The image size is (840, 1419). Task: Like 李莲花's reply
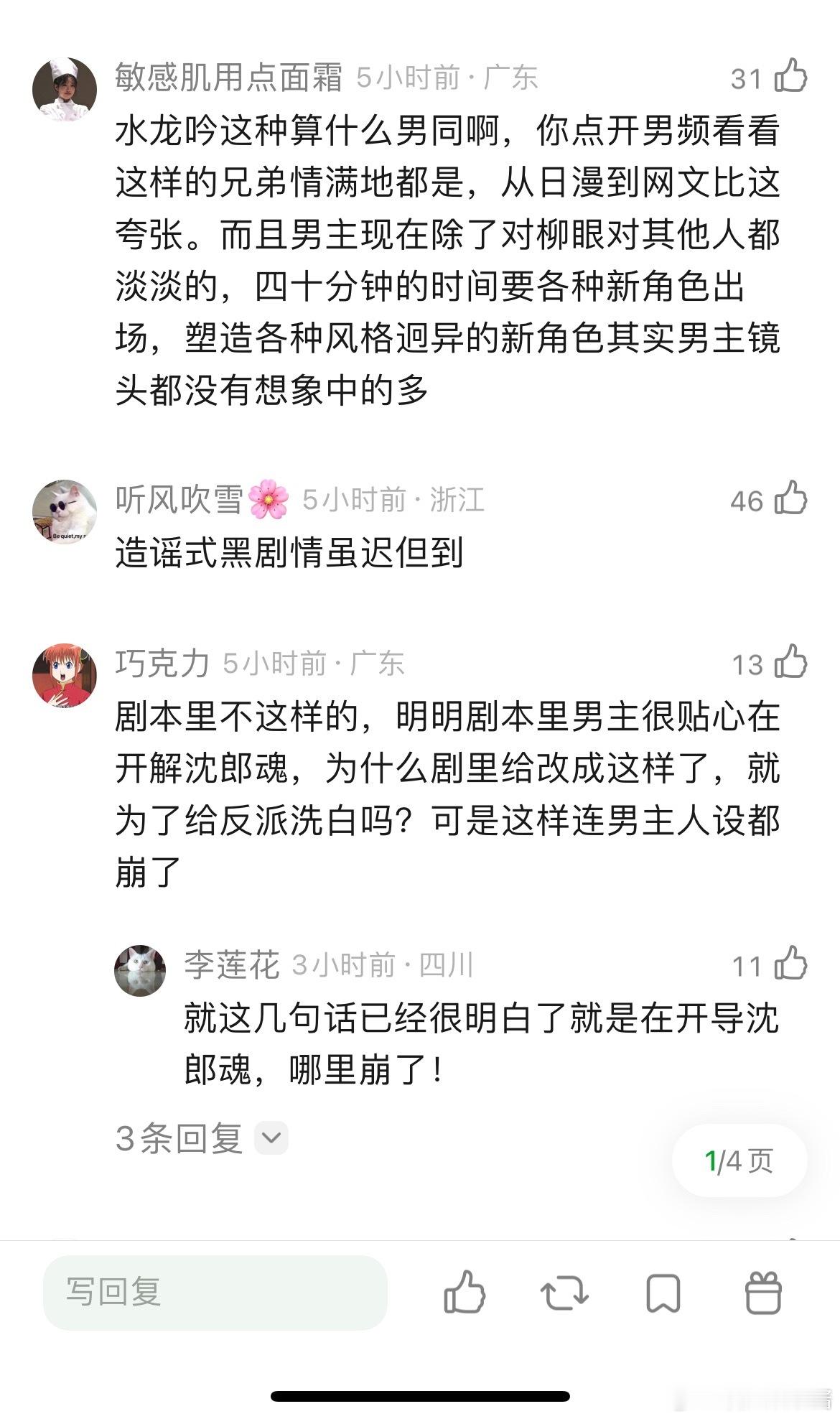pyautogui.click(x=790, y=964)
